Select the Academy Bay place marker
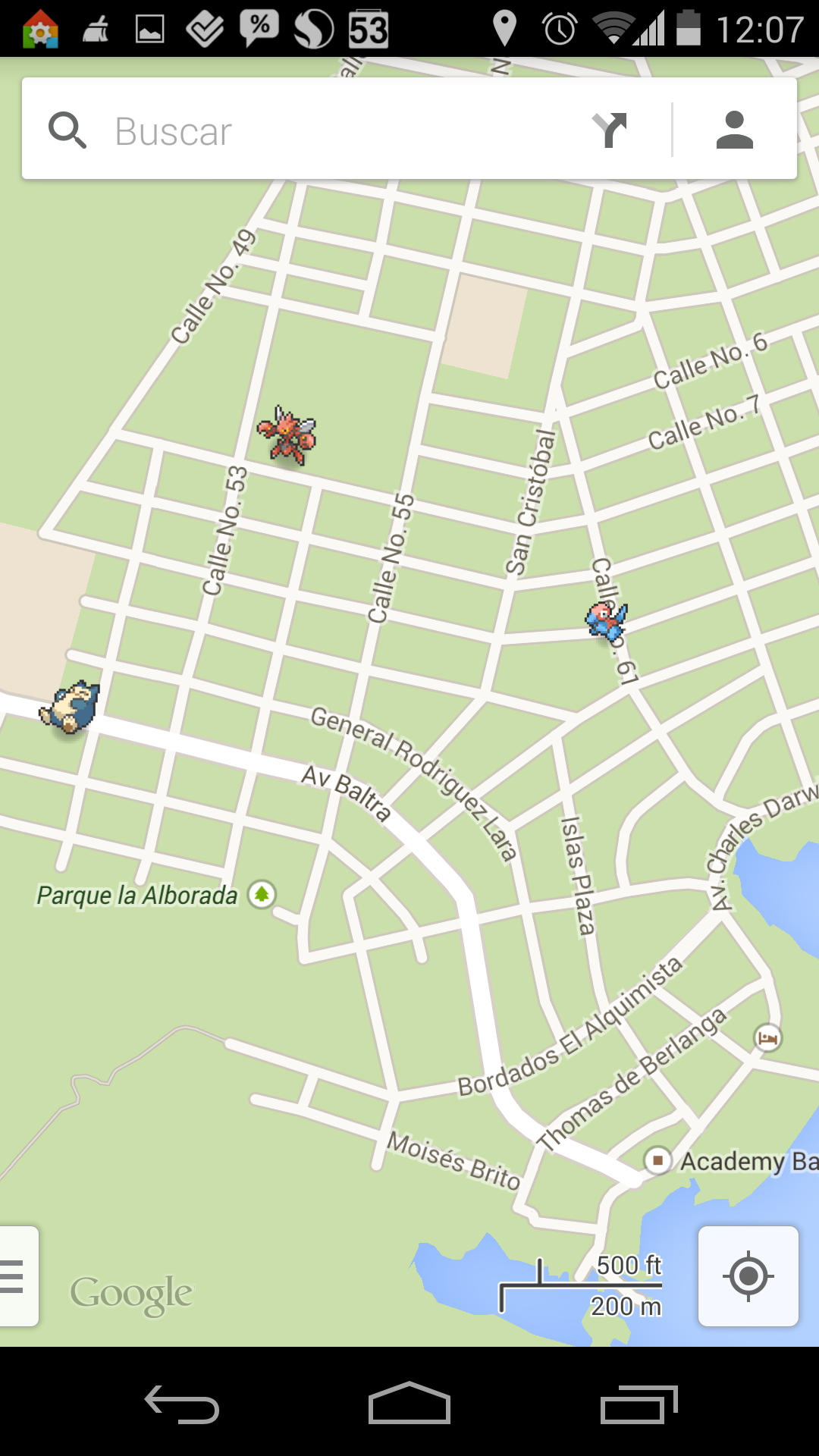This screenshot has width=819, height=1456. 657,1160
